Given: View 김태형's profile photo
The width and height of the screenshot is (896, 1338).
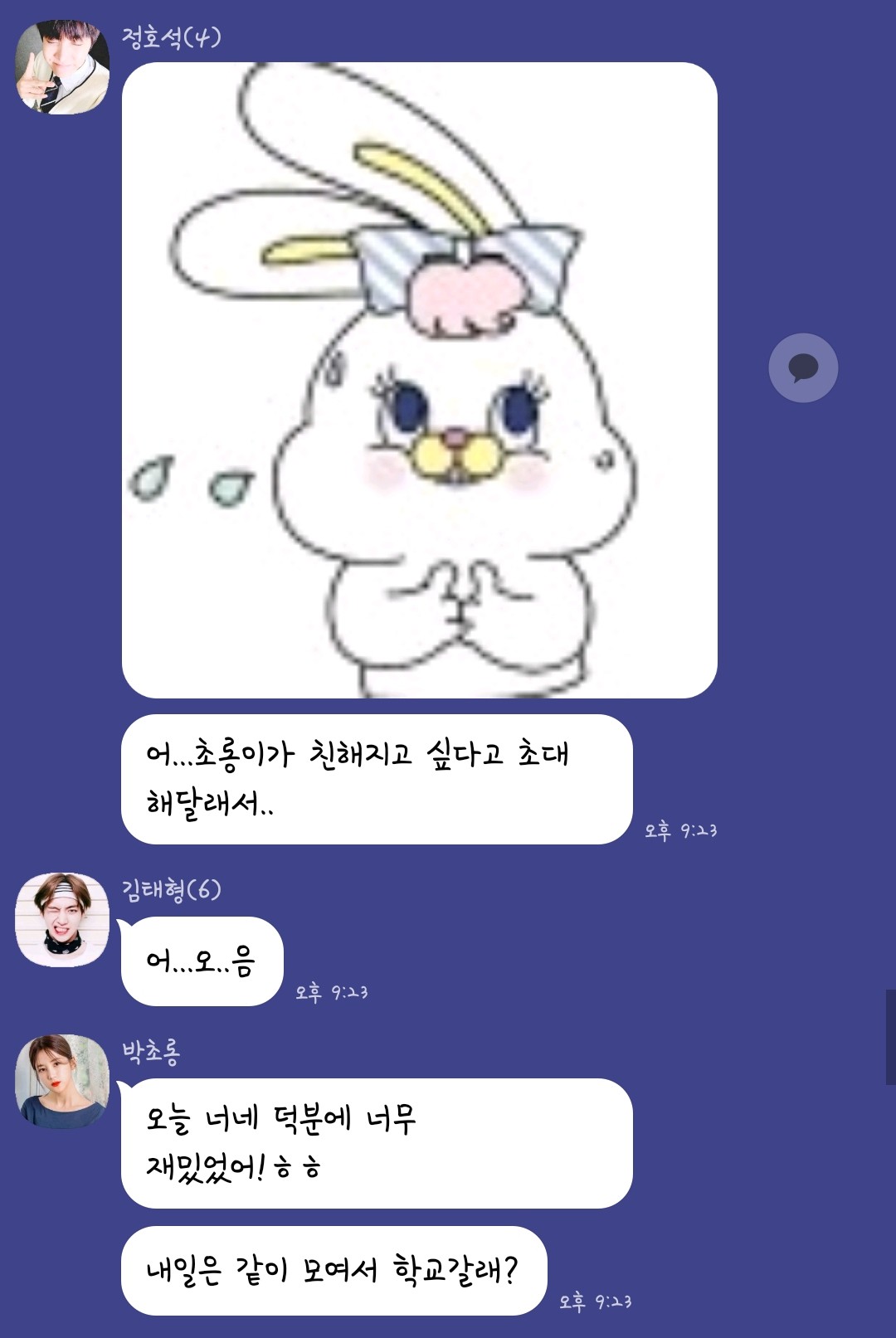Looking at the screenshot, I should pos(62,919).
